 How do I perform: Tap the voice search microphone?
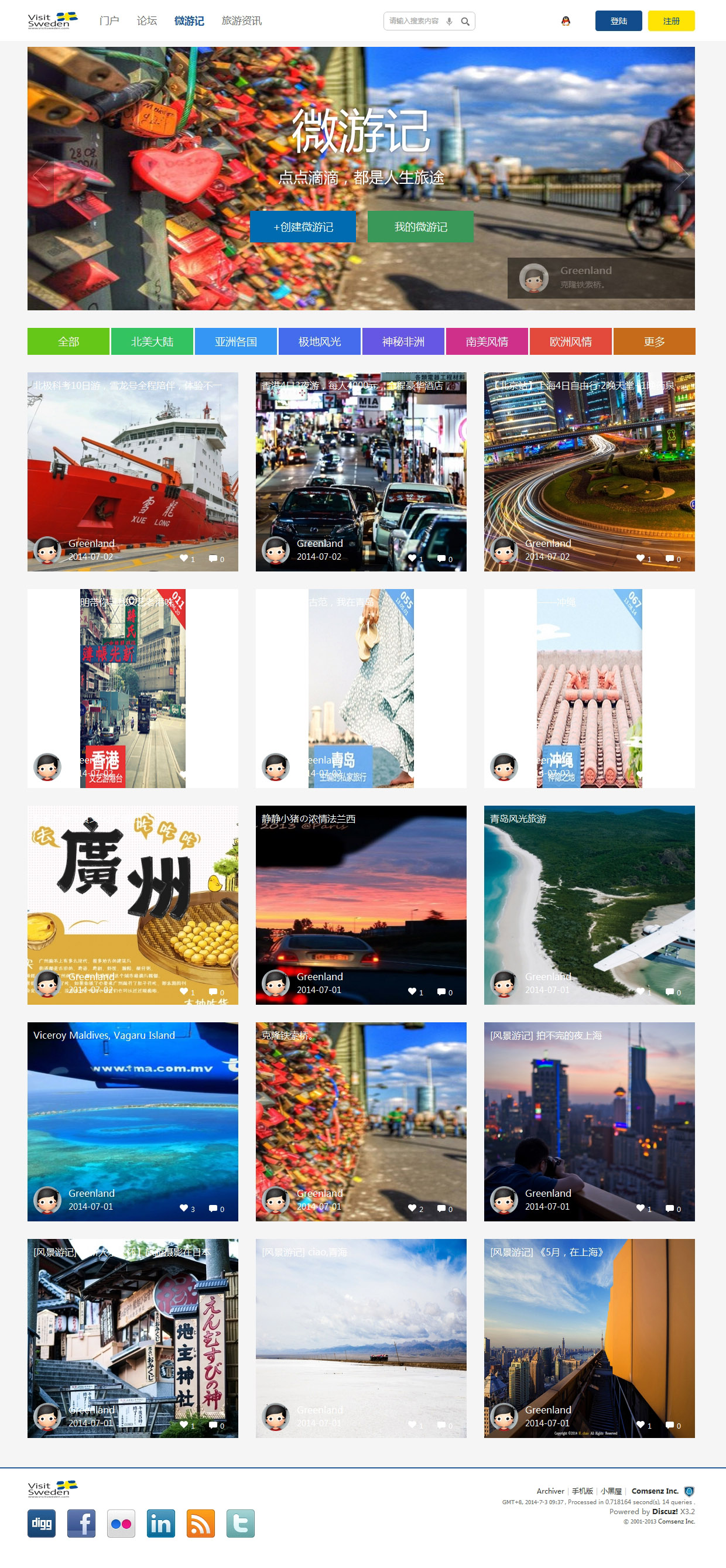pos(449,21)
